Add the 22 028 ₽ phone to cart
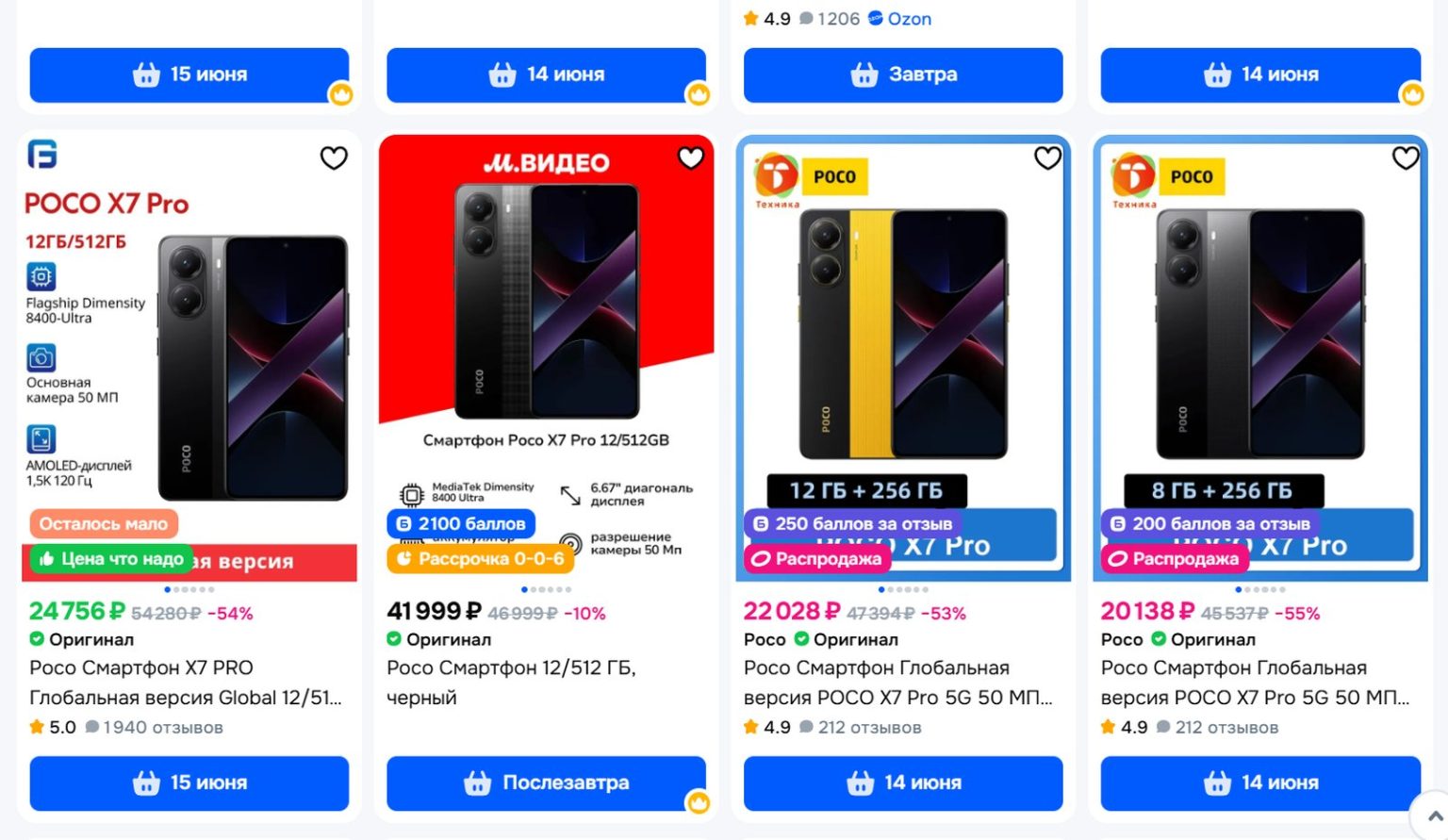Image resolution: width=1448 pixels, height=840 pixels. click(903, 782)
